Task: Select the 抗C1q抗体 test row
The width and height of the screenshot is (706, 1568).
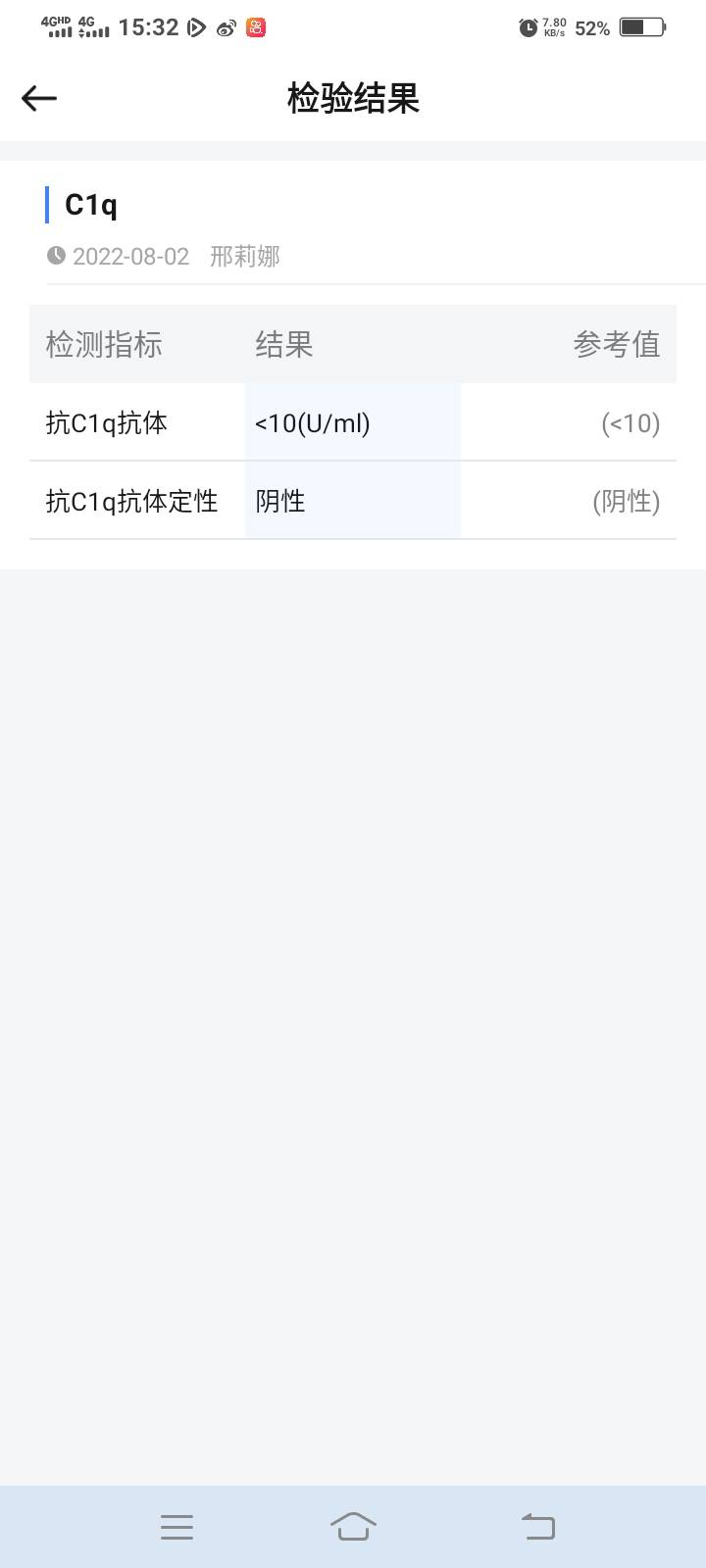Action: pyautogui.click(x=108, y=422)
